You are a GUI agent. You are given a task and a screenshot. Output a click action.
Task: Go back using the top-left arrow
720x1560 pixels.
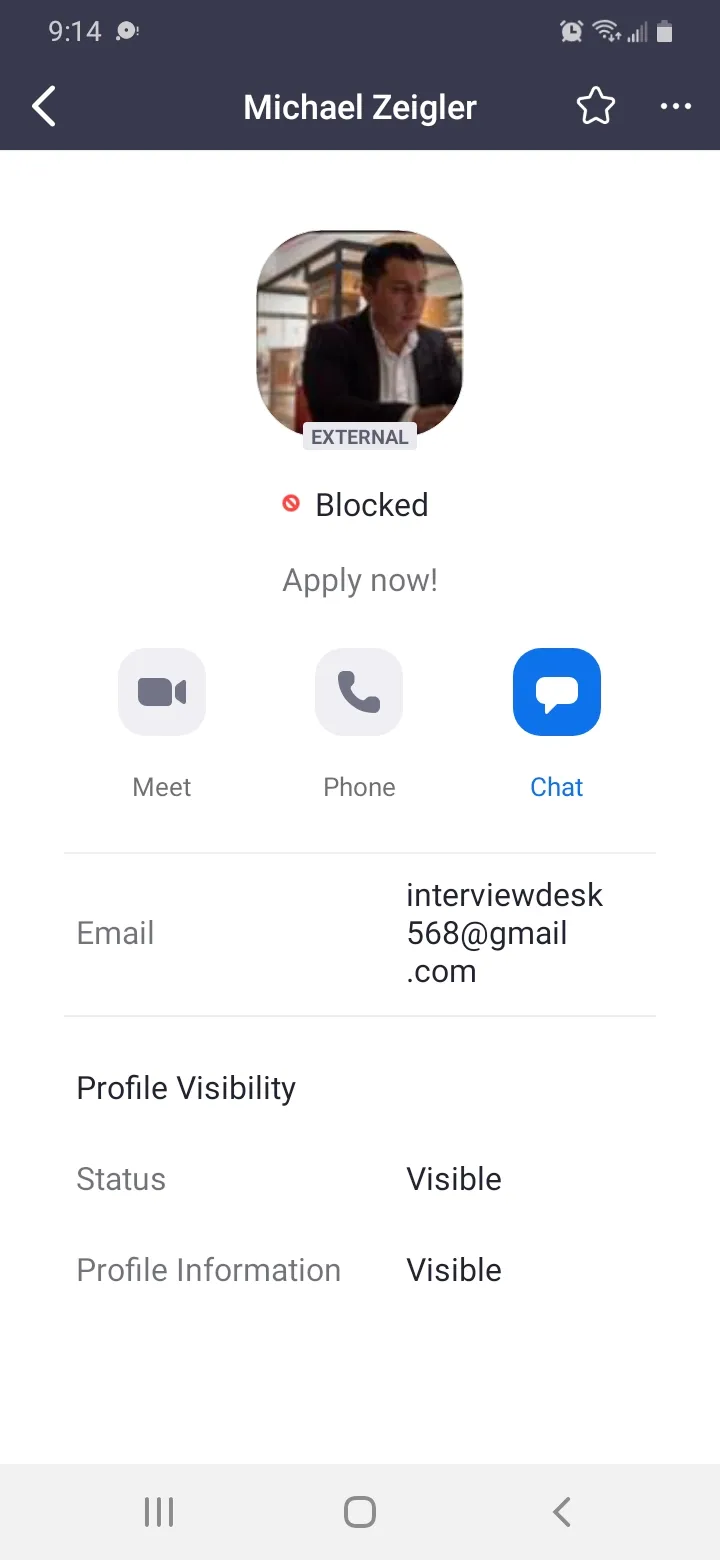(x=44, y=107)
